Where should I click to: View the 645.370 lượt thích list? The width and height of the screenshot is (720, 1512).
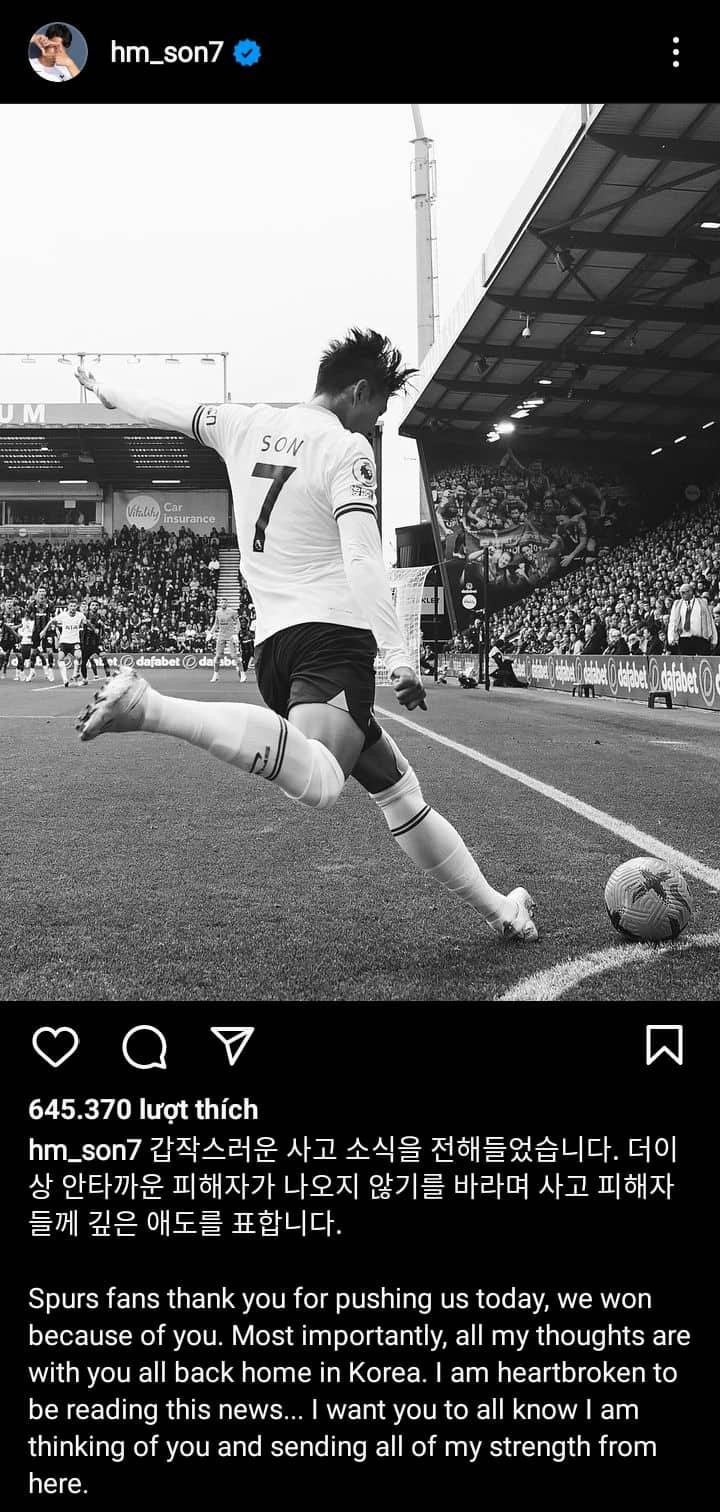coord(143,1109)
